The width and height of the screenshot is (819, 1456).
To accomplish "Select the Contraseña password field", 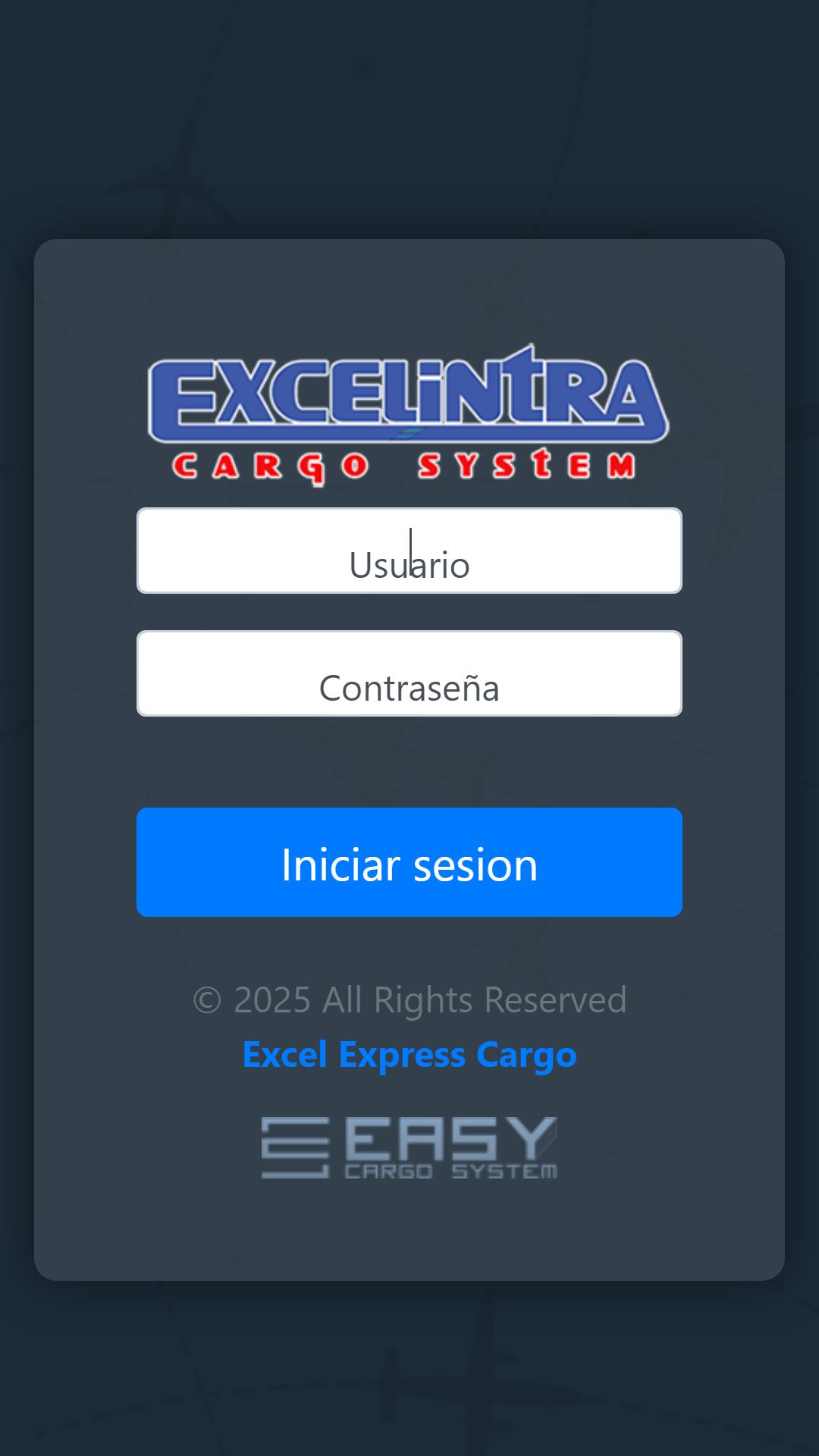I will pos(409,673).
